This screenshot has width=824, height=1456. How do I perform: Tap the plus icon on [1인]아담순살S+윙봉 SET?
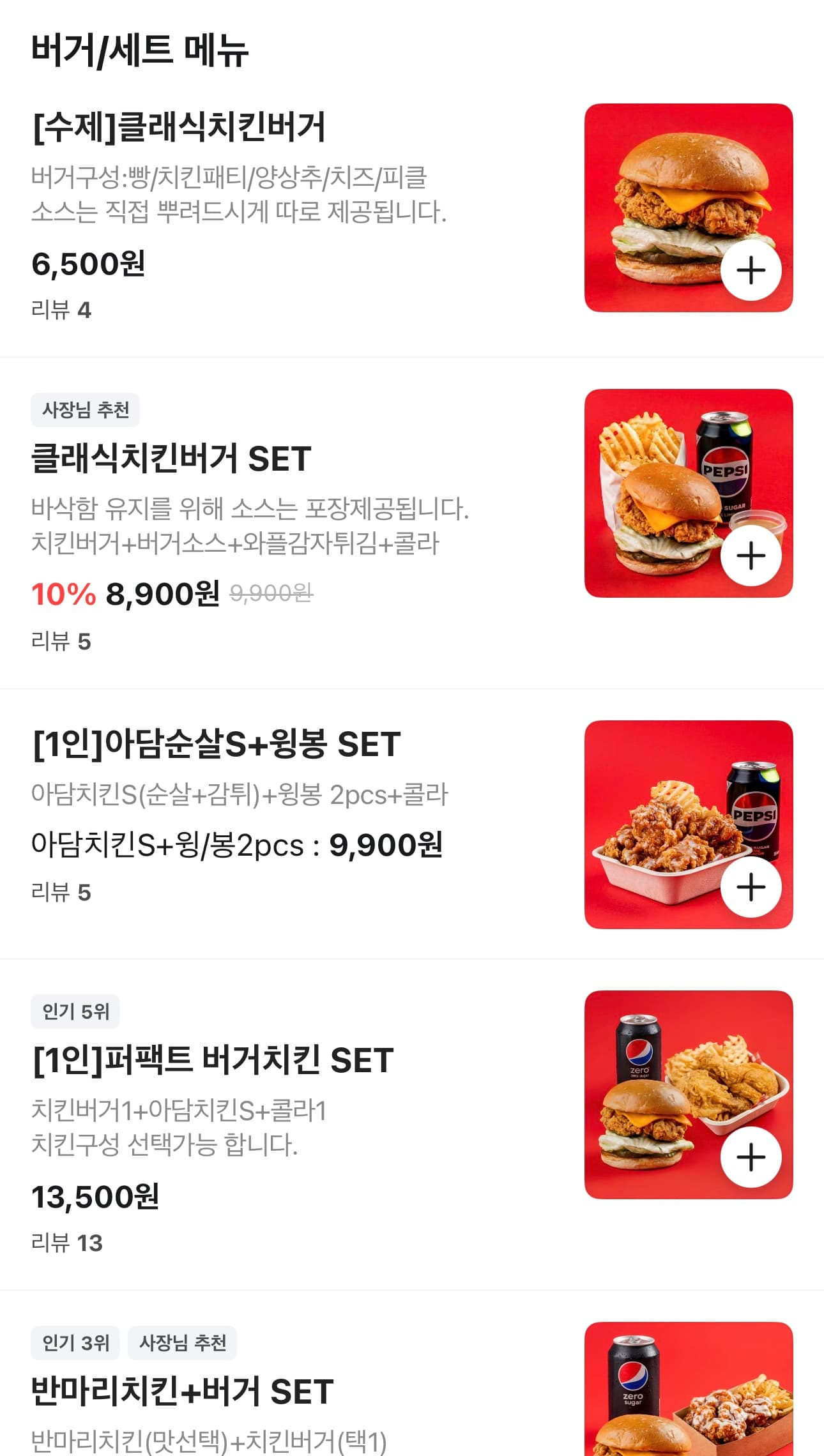tap(752, 886)
